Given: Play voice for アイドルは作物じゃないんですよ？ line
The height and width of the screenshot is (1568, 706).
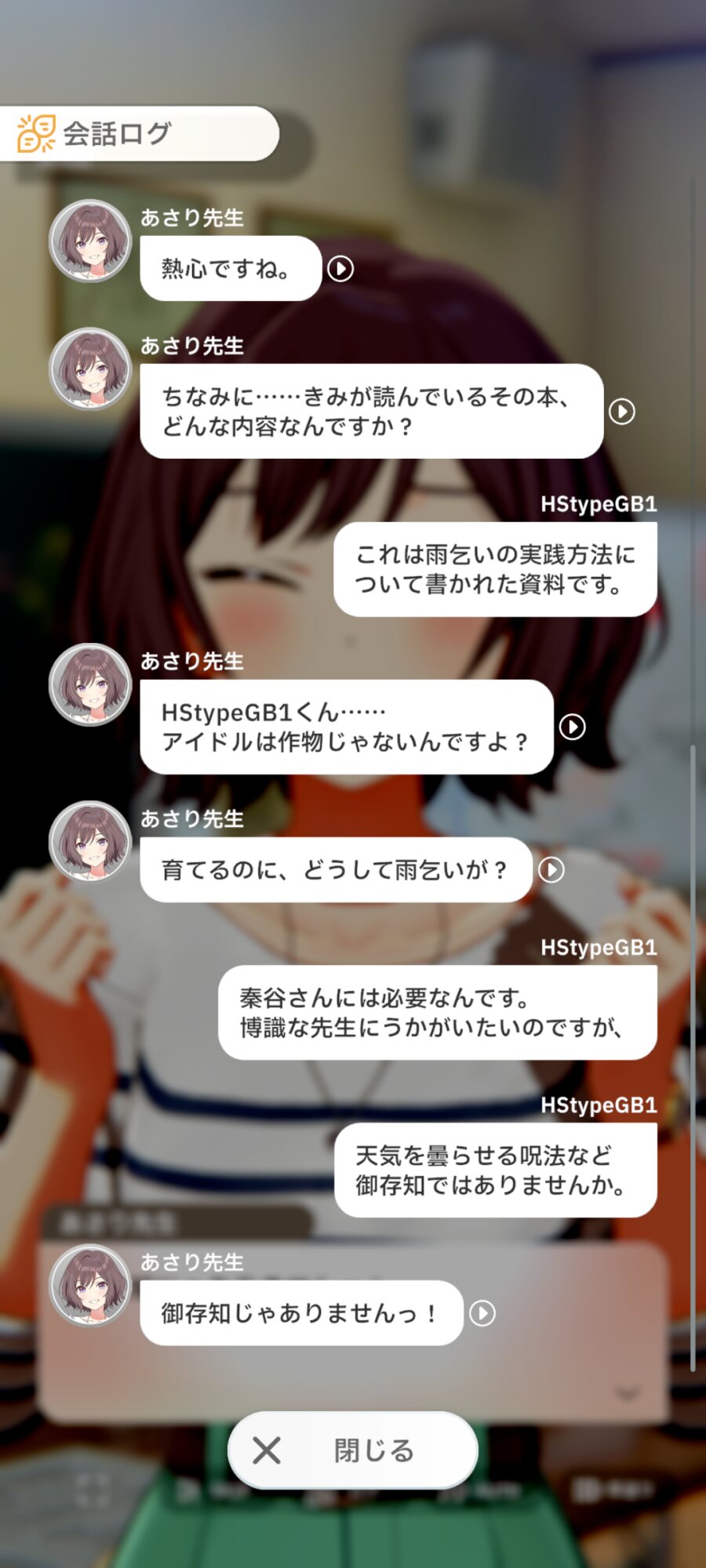Looking at the screenshot, I should pyautogui.click(x=573, y=727).
